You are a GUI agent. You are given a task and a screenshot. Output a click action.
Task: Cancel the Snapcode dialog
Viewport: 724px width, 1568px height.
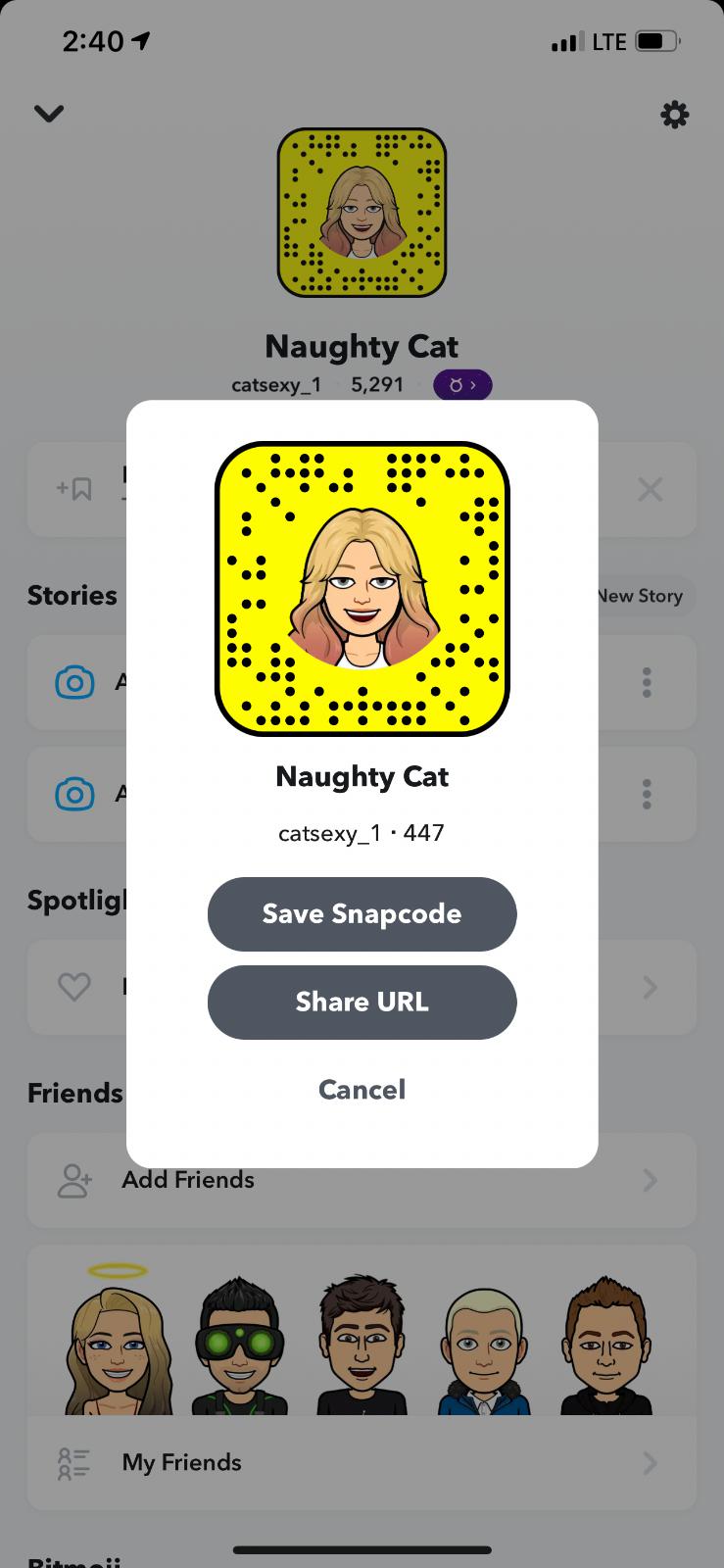click(362, 1090)
